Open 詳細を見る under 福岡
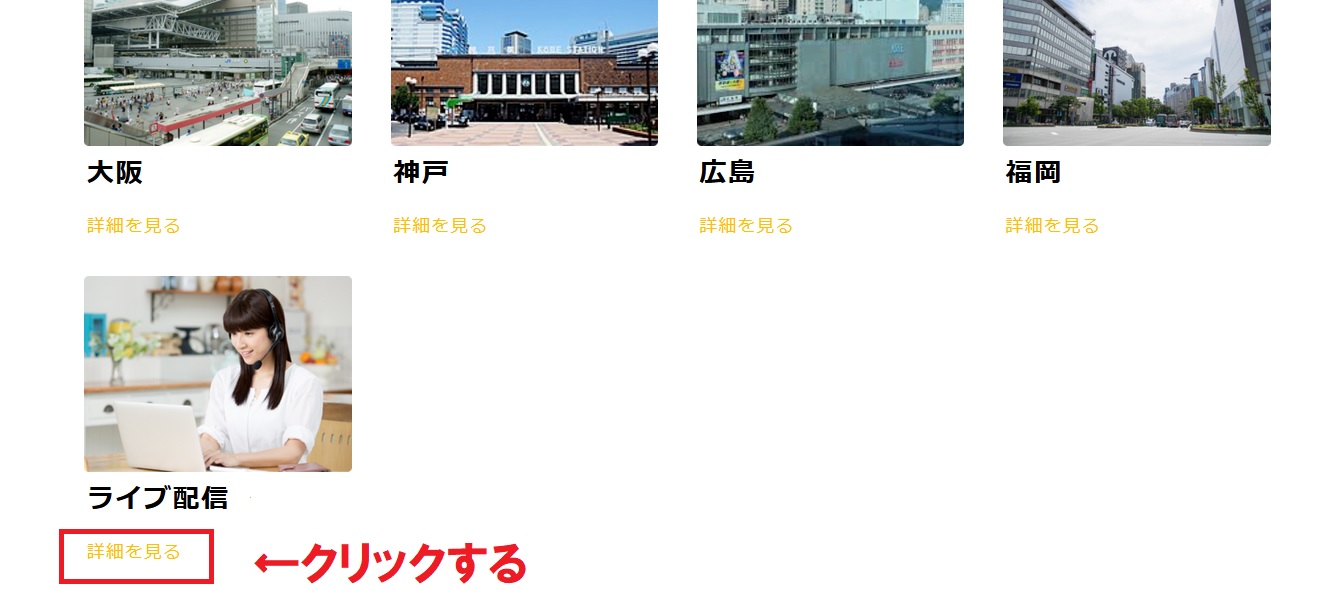The image size is (1337, 597). [x=1052, y=226]
